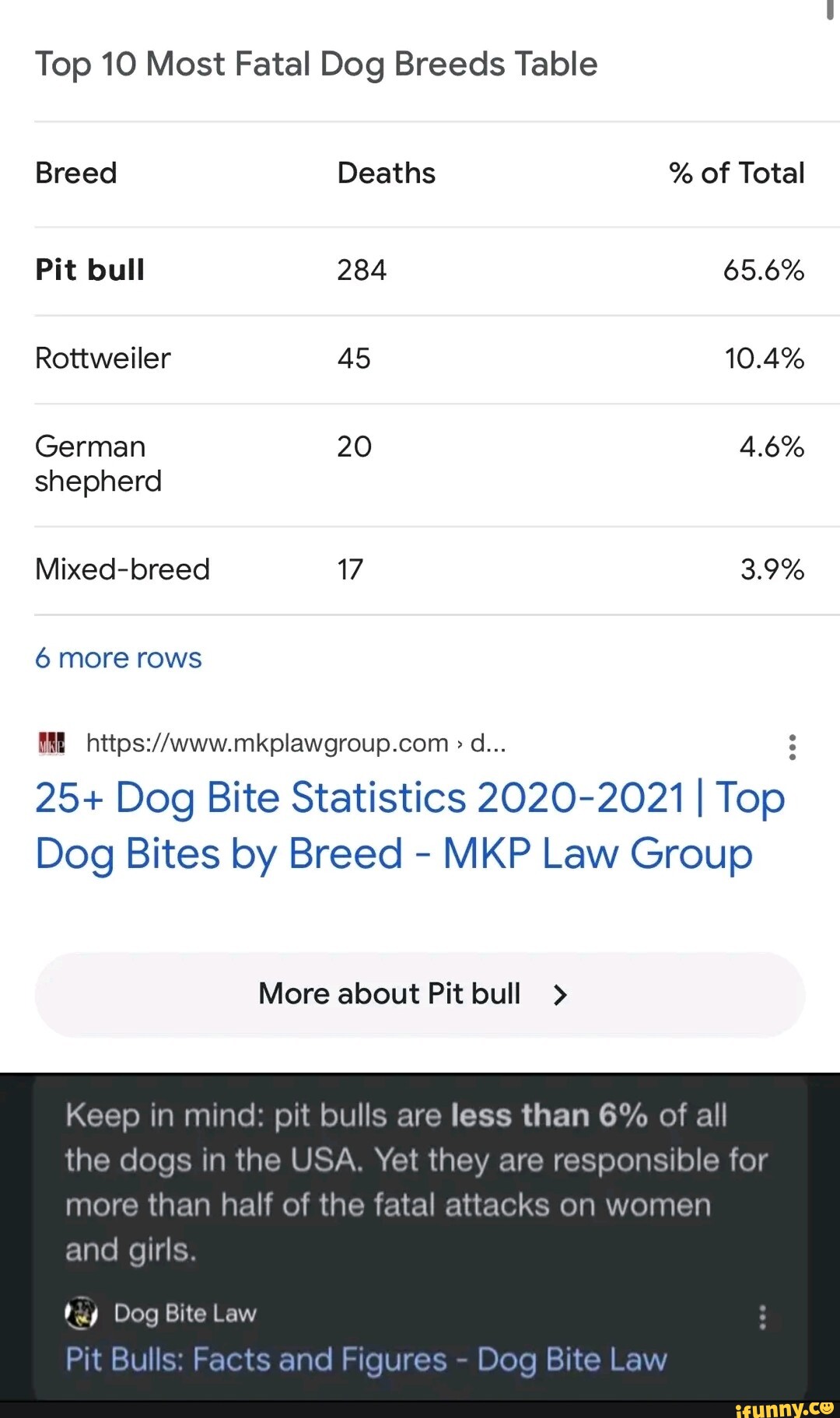Click the Dog Bite Law profile avatar icon
This screenshot has width=840, height=1418.
[x=81, y=1313]
